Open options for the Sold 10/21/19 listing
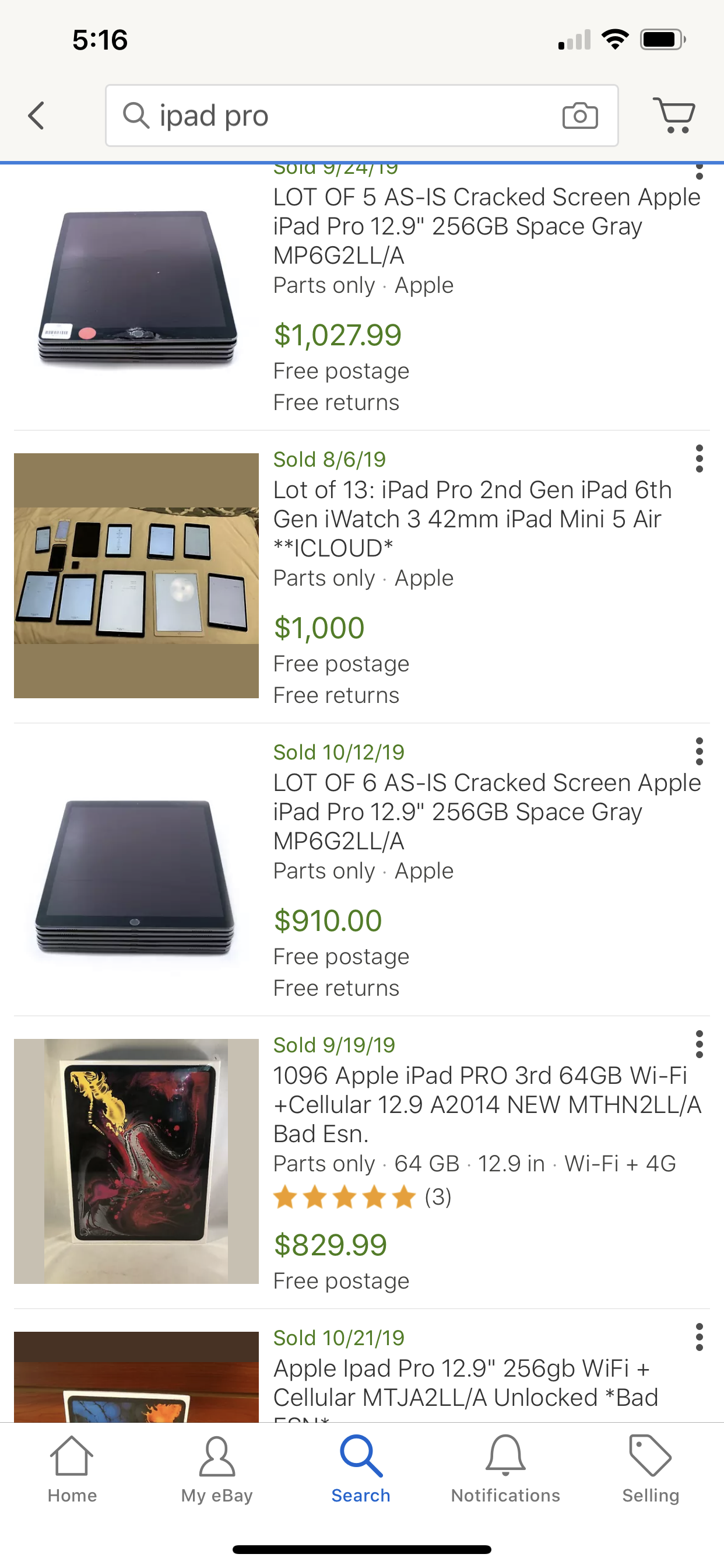Viewport: 724px width, 1568px height. pyautogui.click(x=699, y=1338)
